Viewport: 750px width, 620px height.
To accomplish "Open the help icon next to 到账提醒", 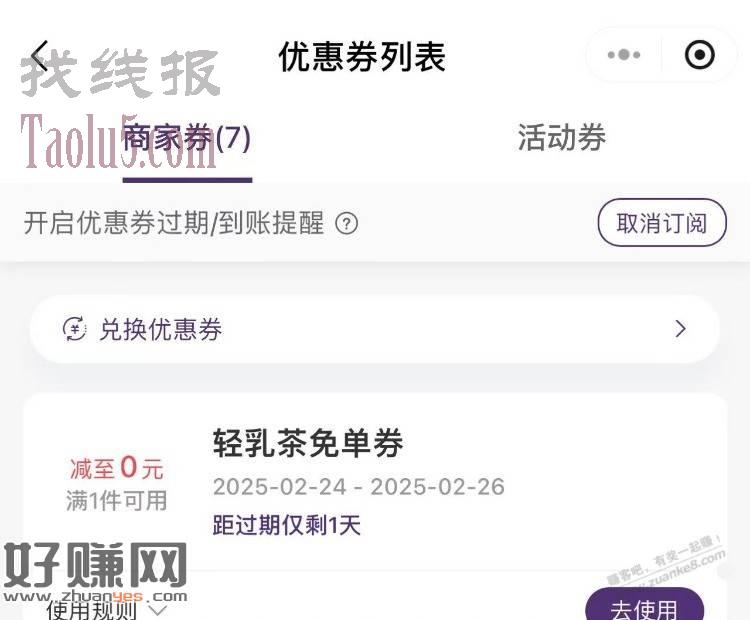I will click(x=346, y=223).
